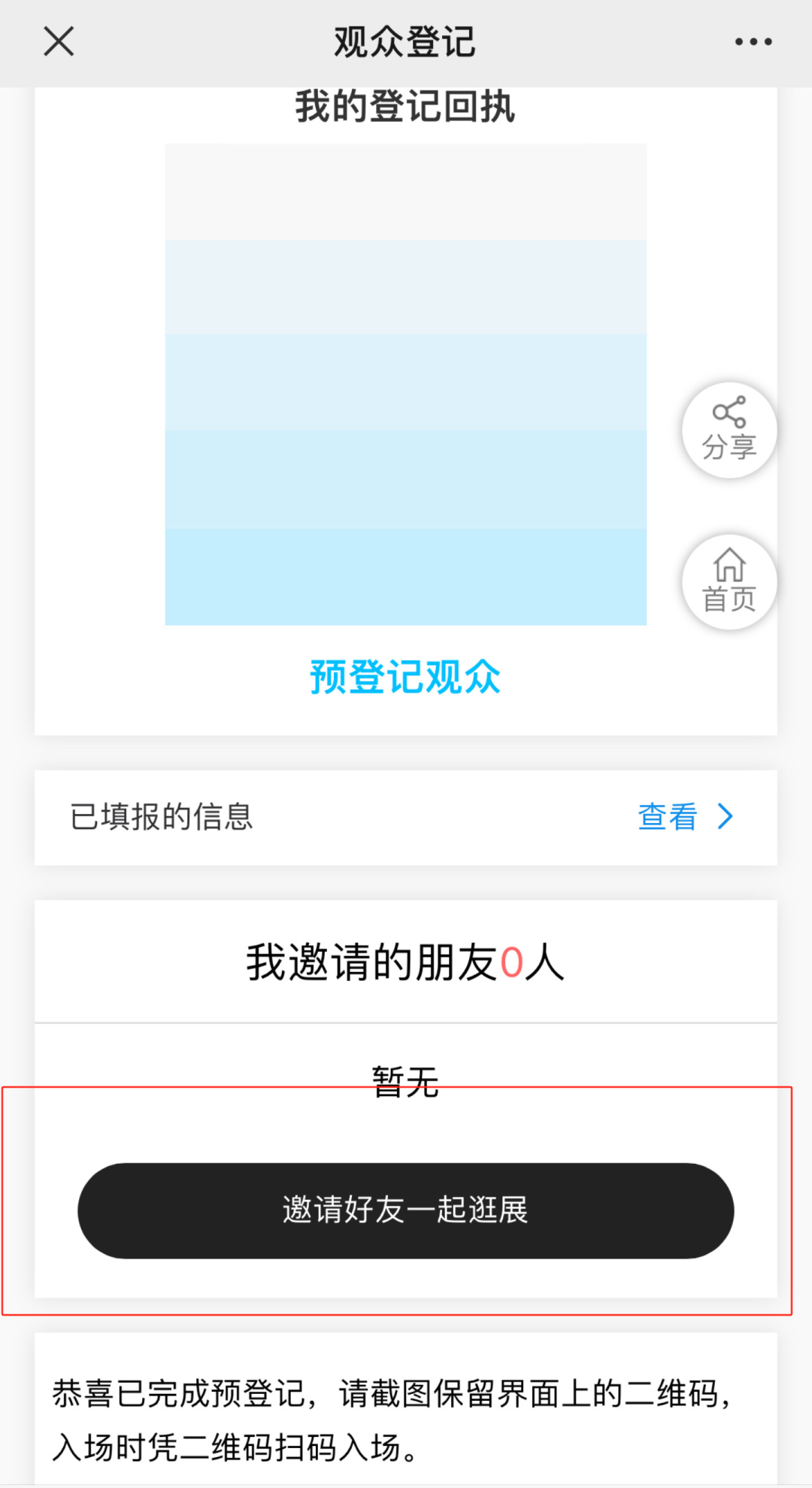Tap 邀请好友一起逛展 button
This screenshot has width=812, height=1488.
[x=406, y=1210]
